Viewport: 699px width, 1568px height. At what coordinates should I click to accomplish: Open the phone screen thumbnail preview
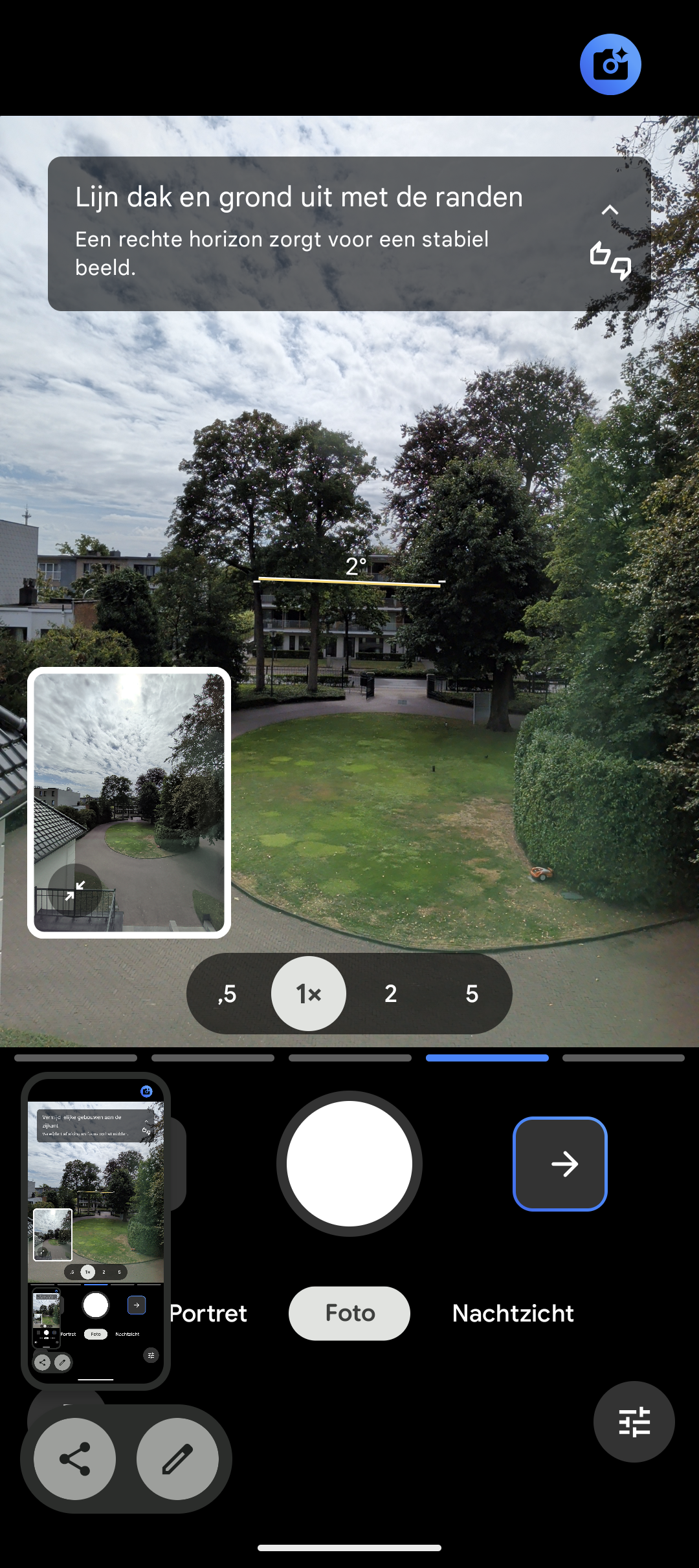point(97,1229)
